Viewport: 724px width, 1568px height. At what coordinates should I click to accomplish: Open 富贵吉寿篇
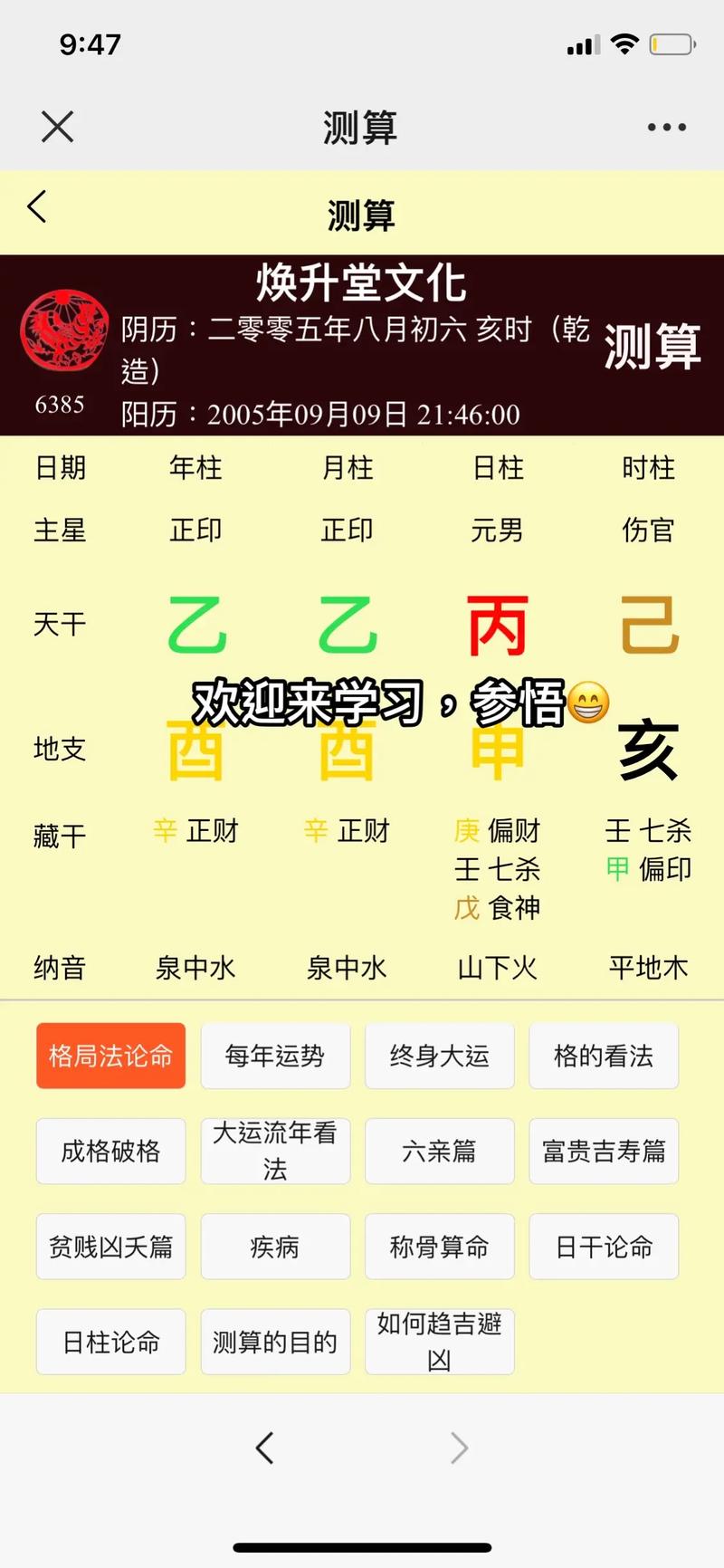604,1152
